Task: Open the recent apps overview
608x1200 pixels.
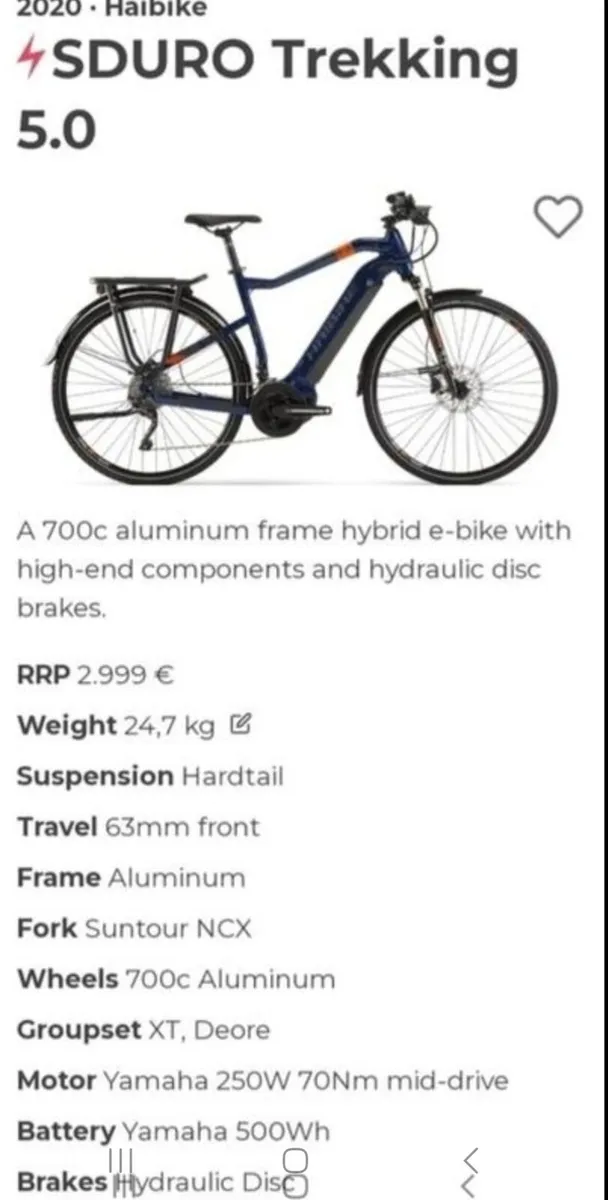Action: (121, 1170)
